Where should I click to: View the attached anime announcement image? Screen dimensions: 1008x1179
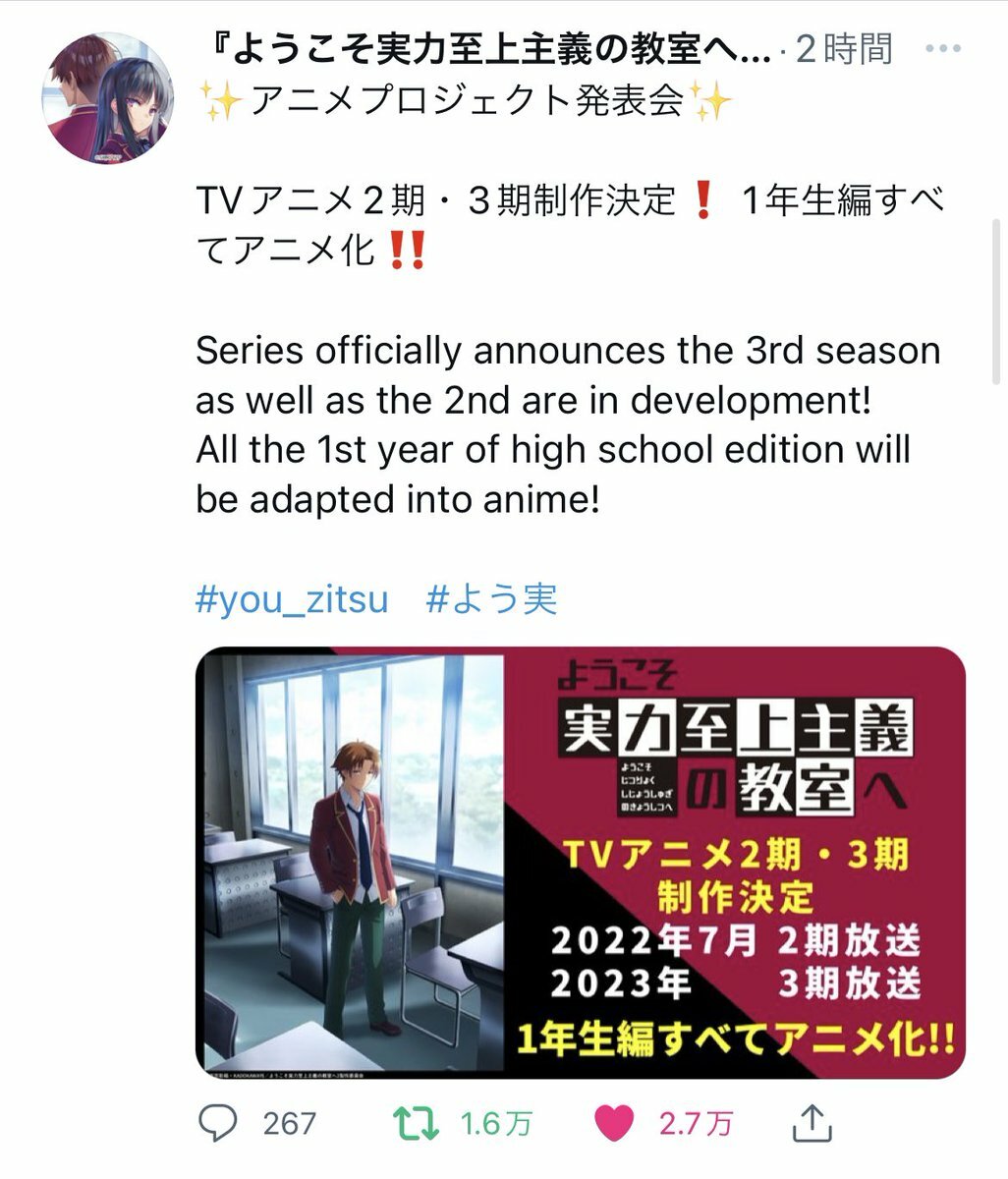[x=580, y=862]
